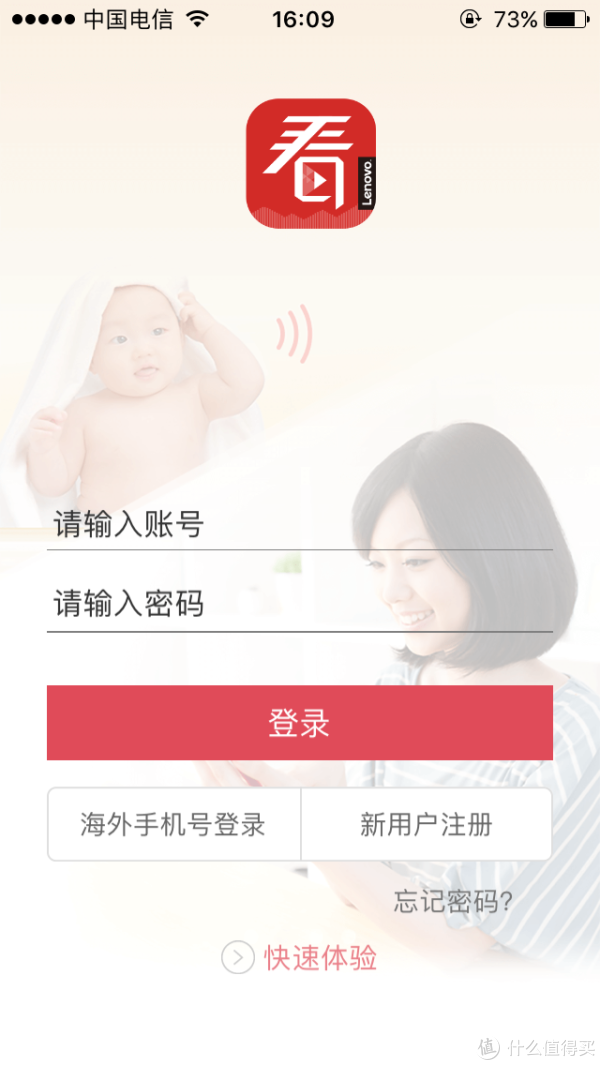Start 快速体验 quick experience
Viewport: 600px width, 1065px height.
[x=299, y=958]
